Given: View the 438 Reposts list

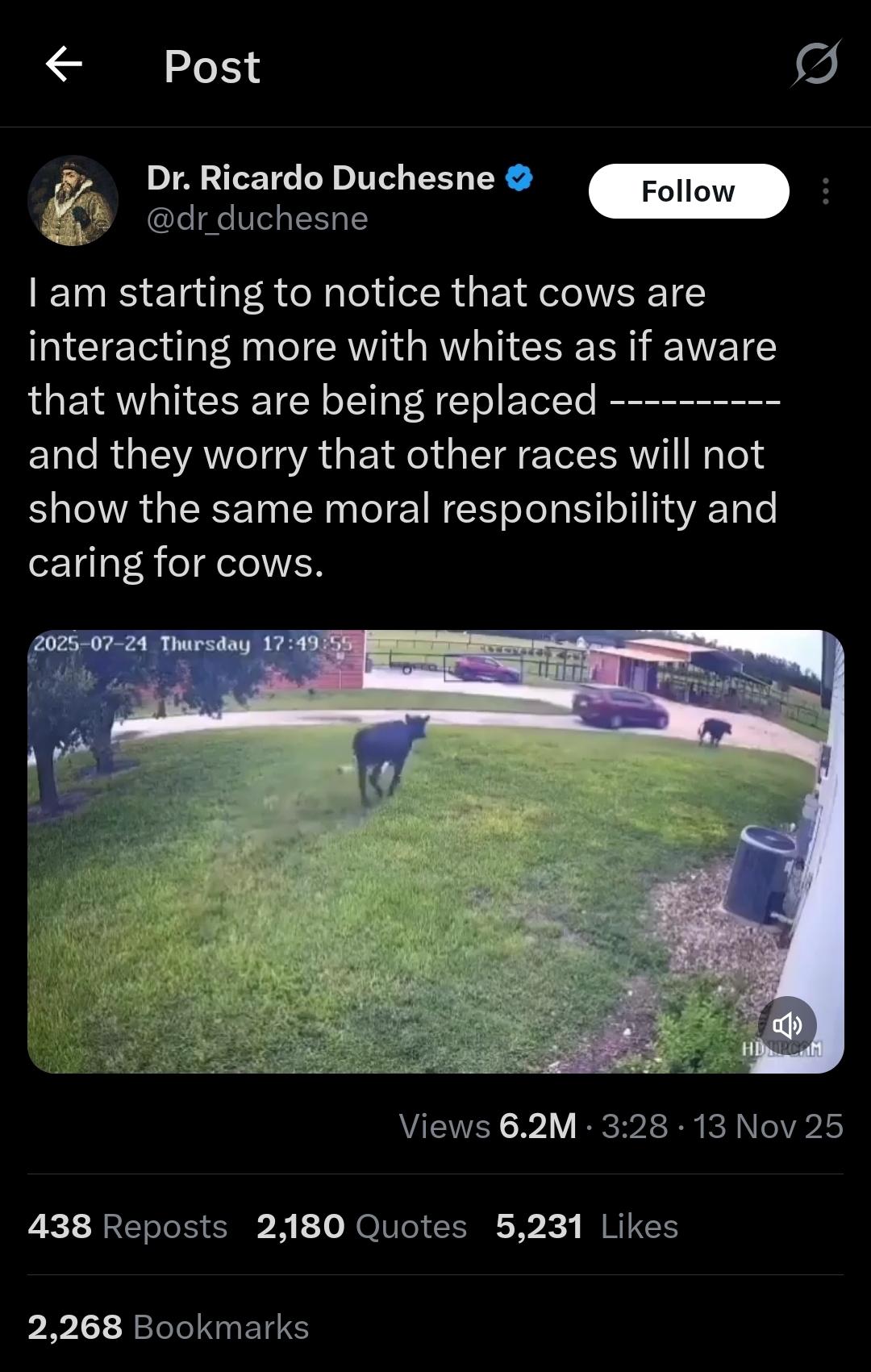Looking at the screenshot, I should click(x=127, y=1226).
